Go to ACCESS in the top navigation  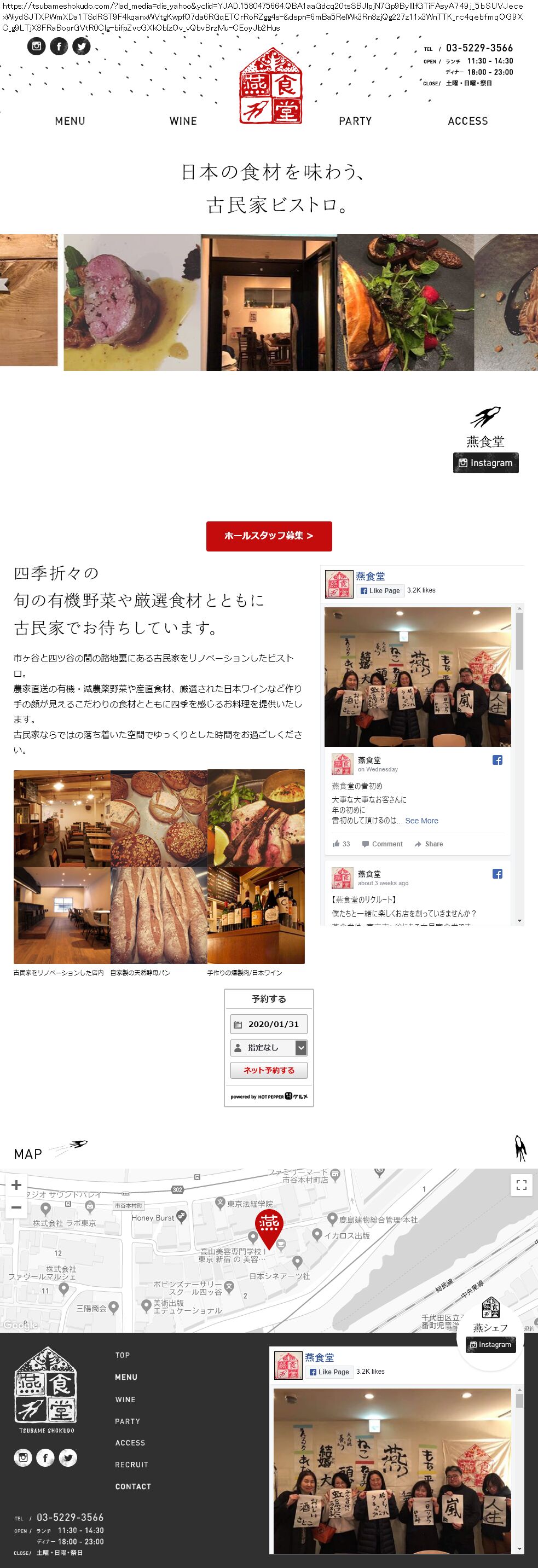(x=468, y=121)
